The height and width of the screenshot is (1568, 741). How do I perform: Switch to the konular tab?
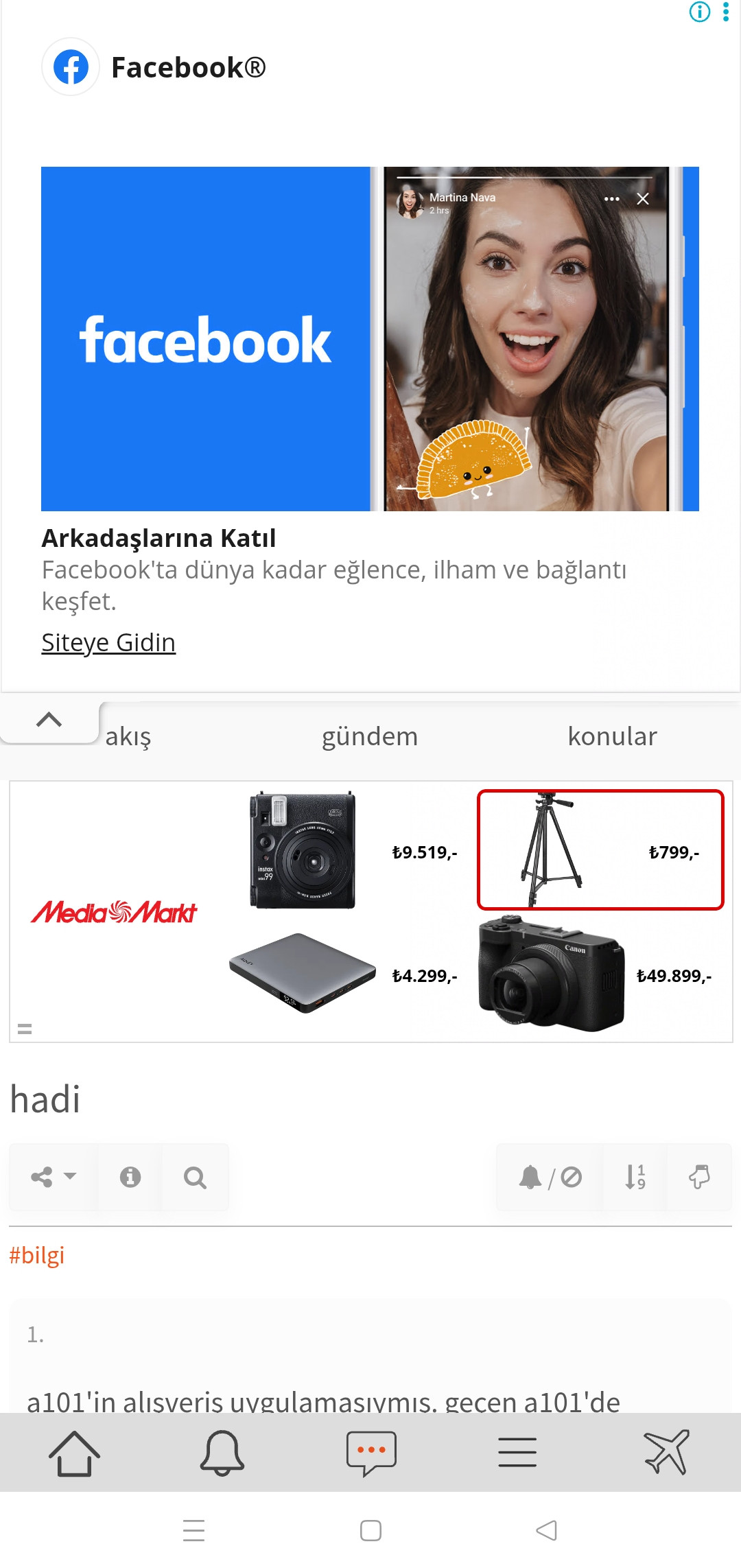[x=612, y=736]
